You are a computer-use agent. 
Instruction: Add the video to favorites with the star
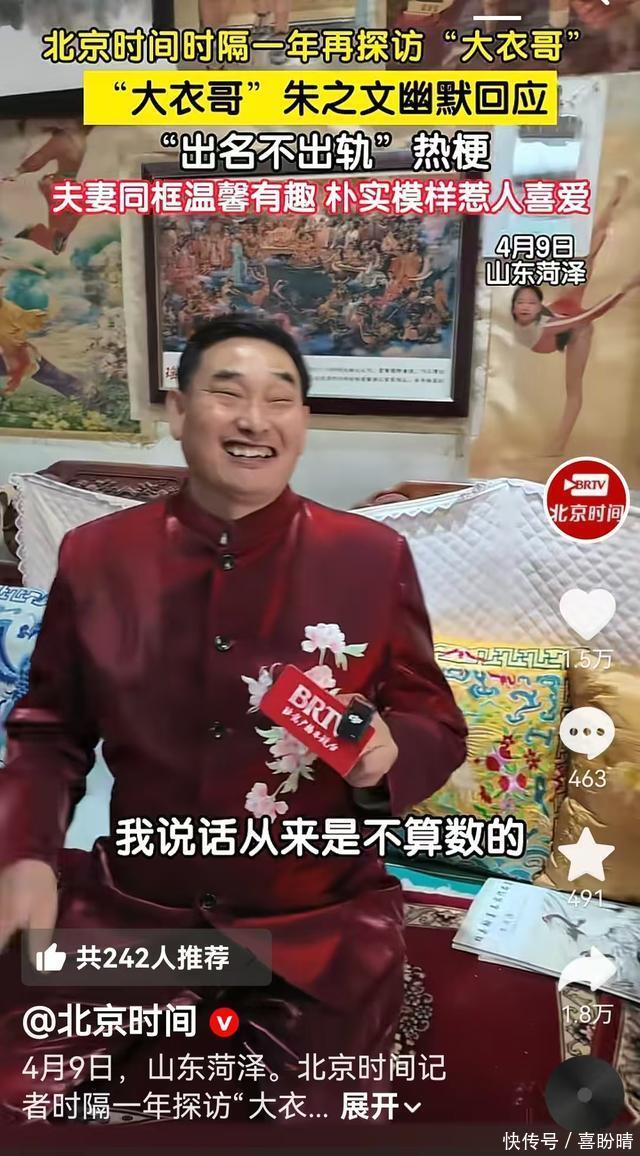tap(587, 855)
